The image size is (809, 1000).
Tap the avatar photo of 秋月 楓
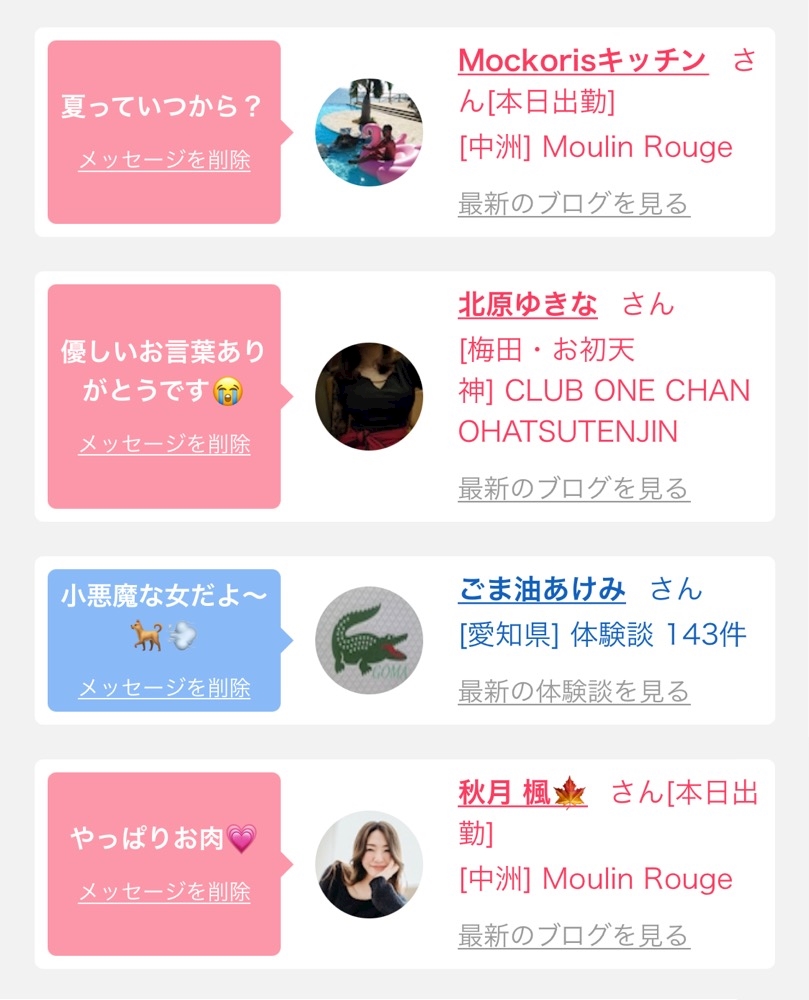[369, 864]
